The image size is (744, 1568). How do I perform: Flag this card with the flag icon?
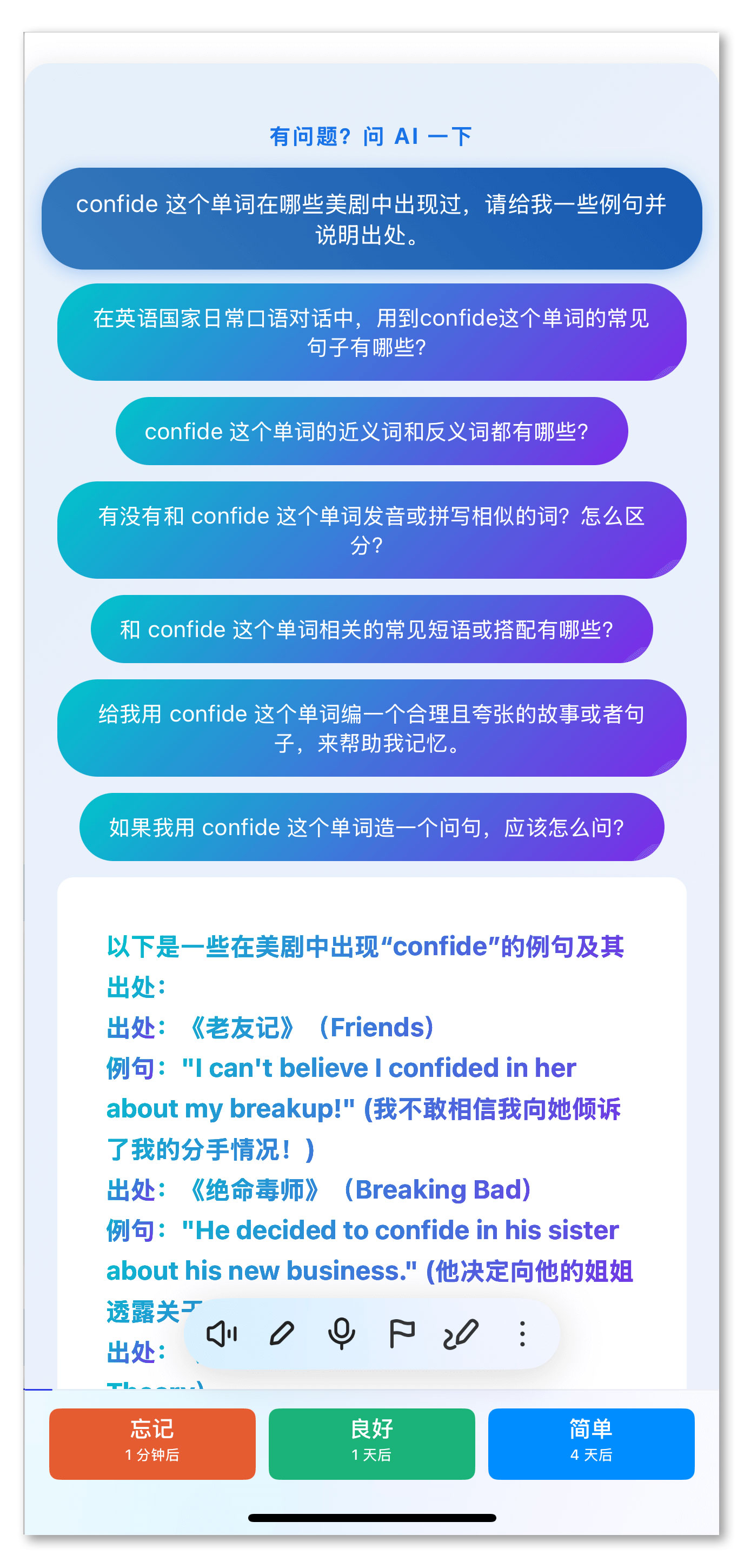click(402, 1334)
